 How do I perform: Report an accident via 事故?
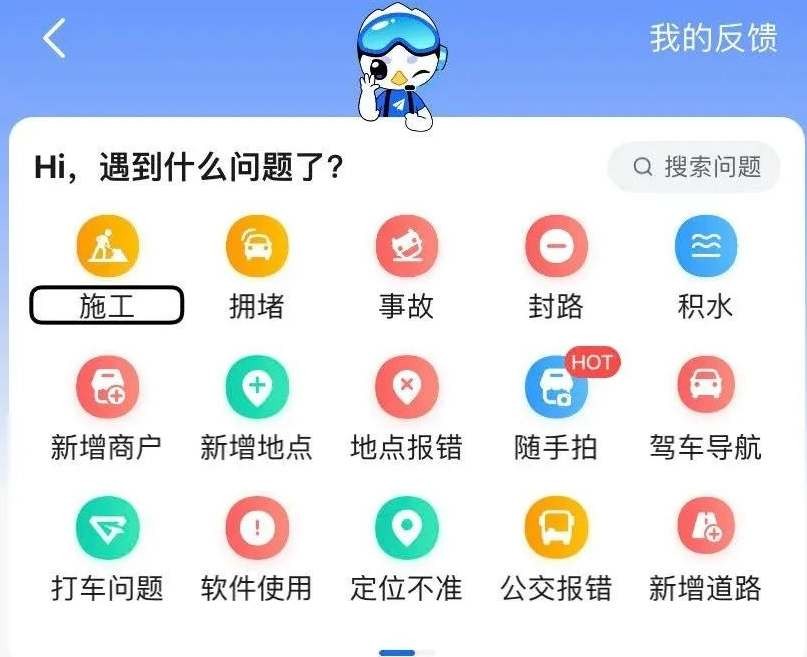pos(406,247)
